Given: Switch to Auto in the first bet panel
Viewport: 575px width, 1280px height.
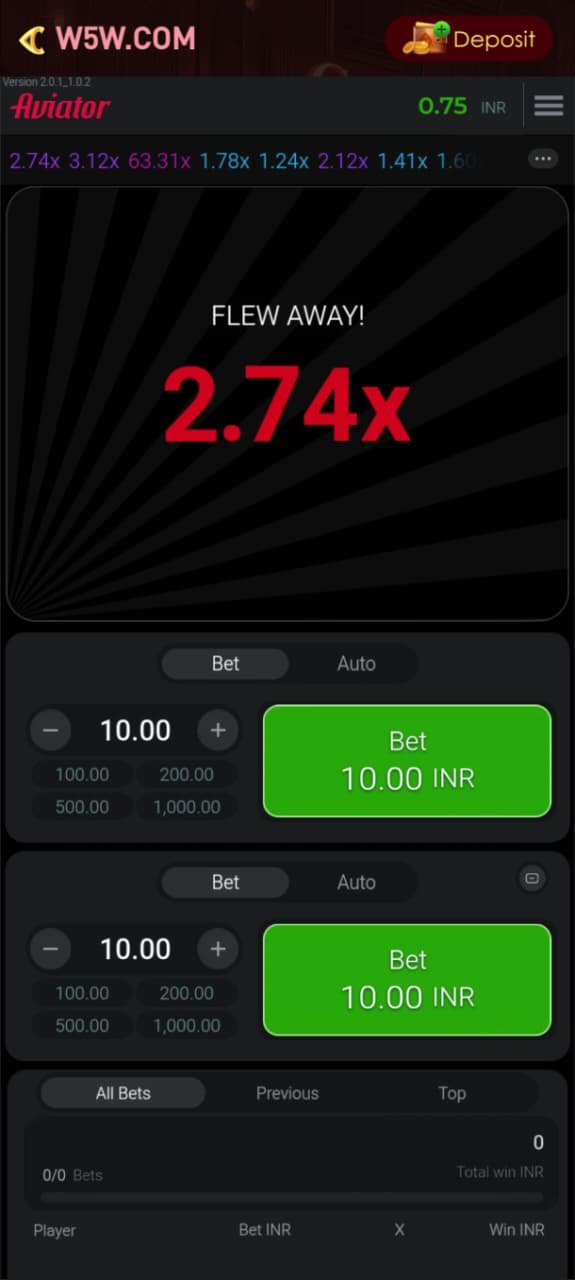Looking at the screenshot, I should [x=356, y=664].
